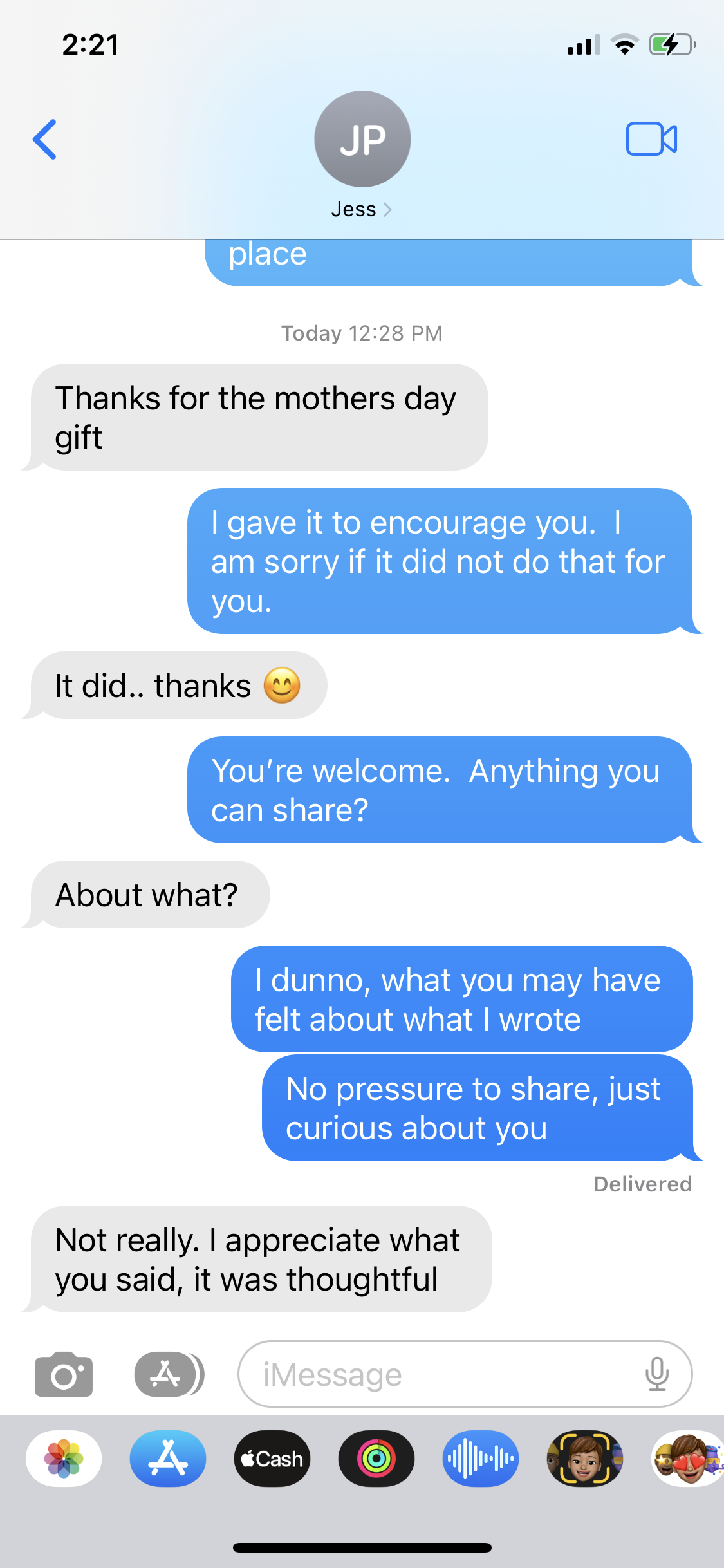Viewport: 724px width, 1568px height.
Task: Go back to the conversations list
Action: [44, 139]
